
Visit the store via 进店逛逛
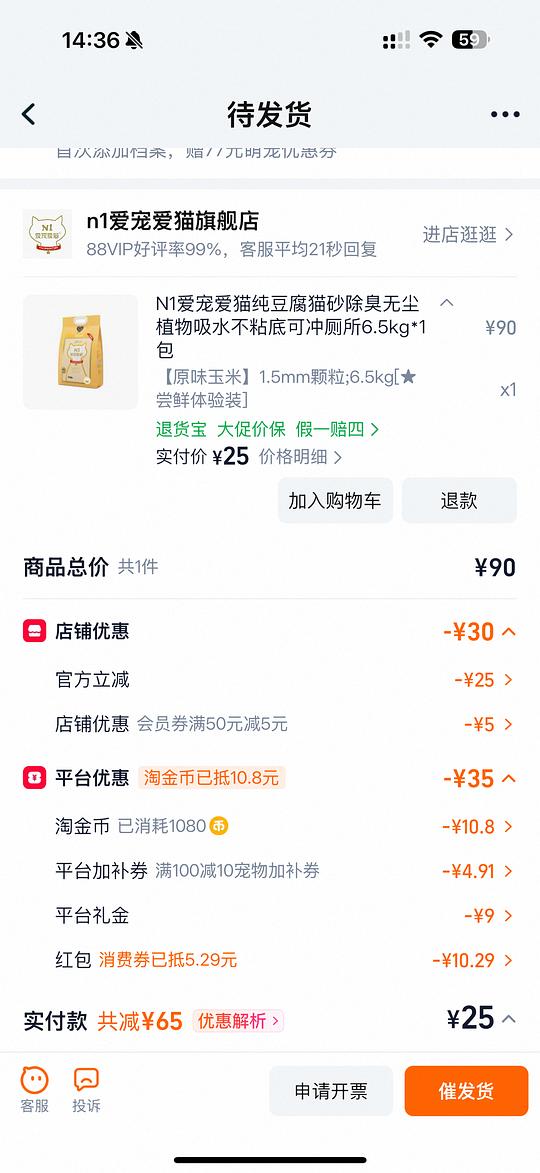[x=468, y=235]
